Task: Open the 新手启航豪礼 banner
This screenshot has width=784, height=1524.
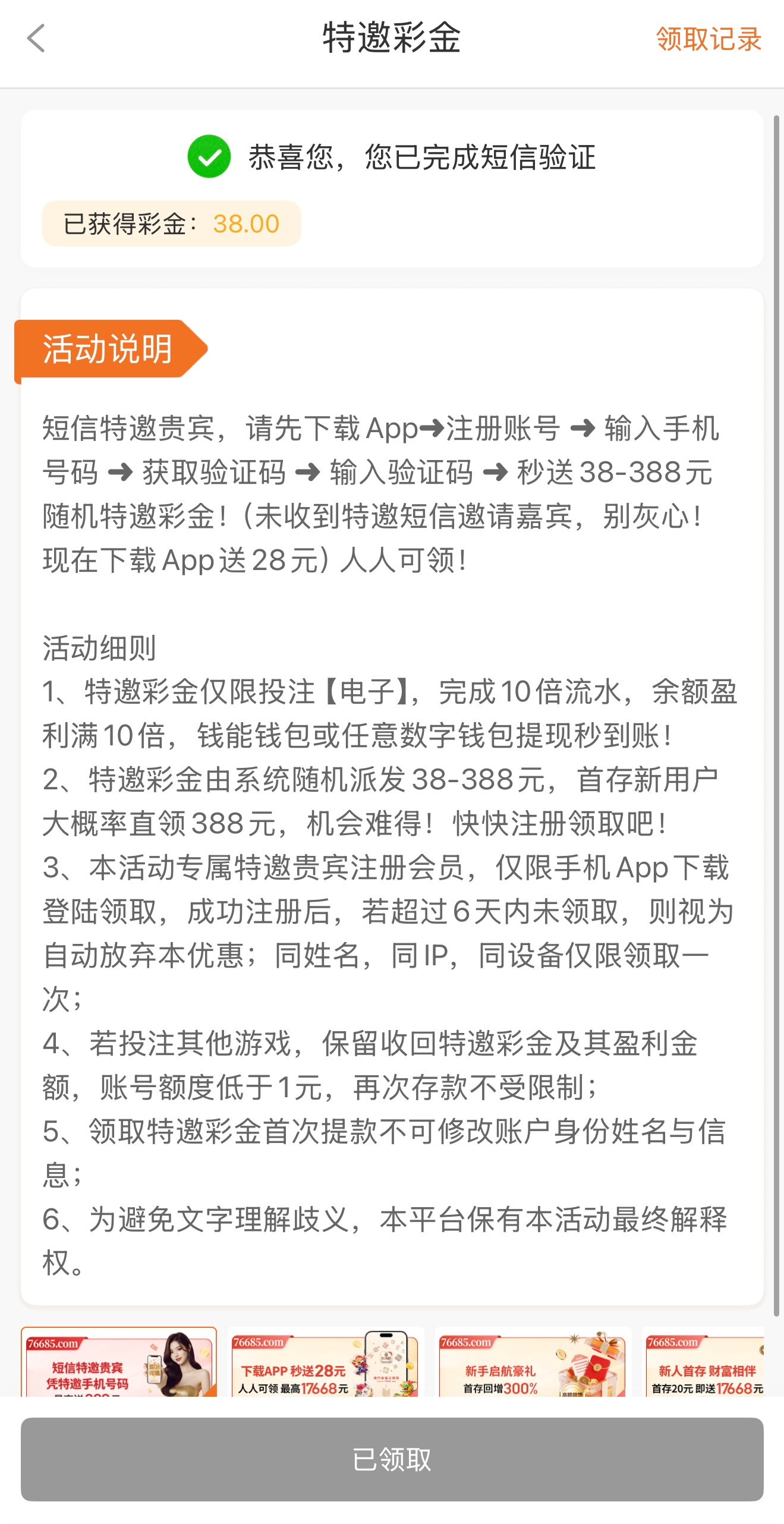Action: (533, 1361)
